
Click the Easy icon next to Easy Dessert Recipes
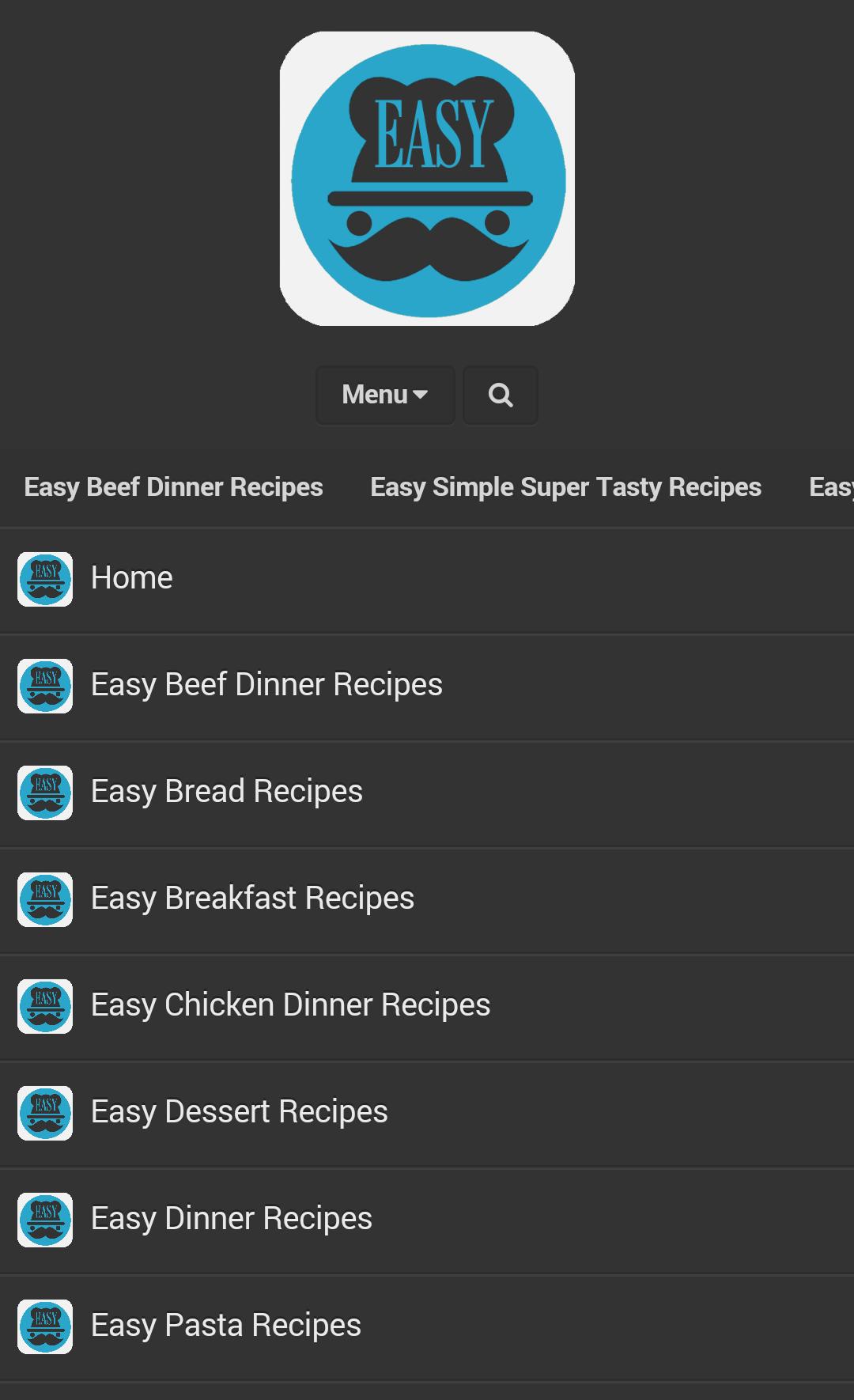pyautogui.click(x=45, y=1112)
